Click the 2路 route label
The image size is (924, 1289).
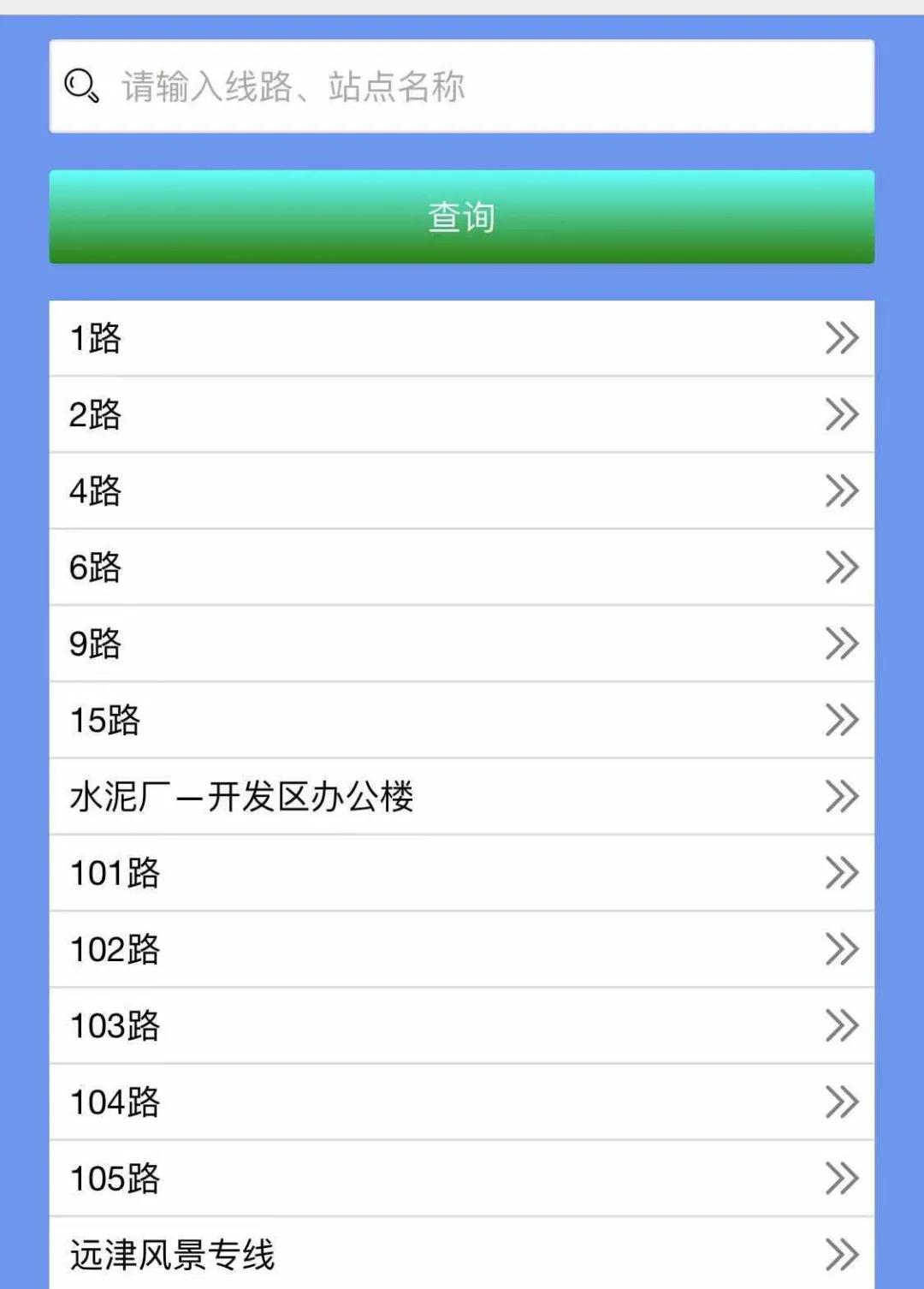(94, 414)
